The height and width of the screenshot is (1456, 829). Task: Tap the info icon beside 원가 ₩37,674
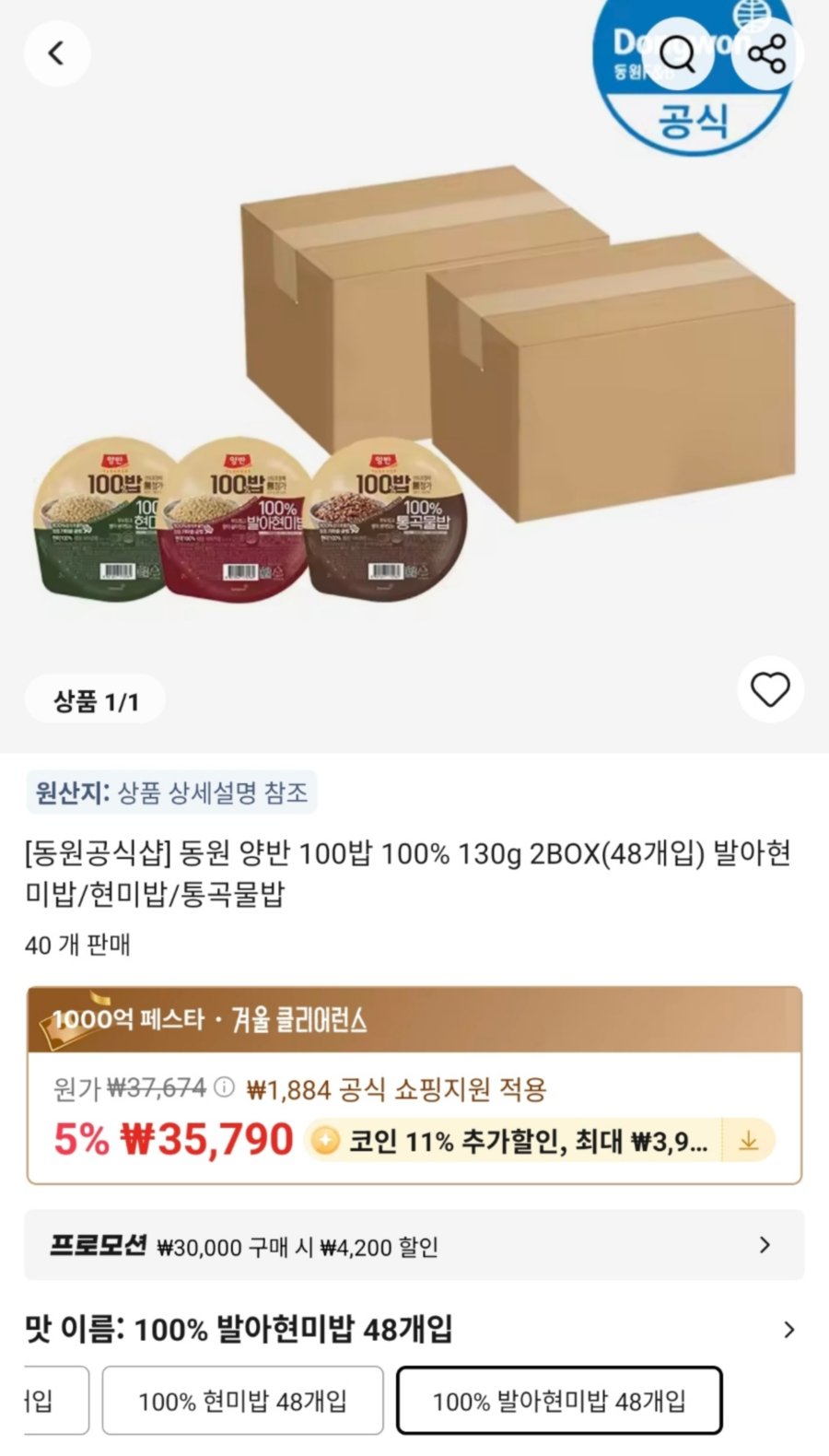(220, 1088)
